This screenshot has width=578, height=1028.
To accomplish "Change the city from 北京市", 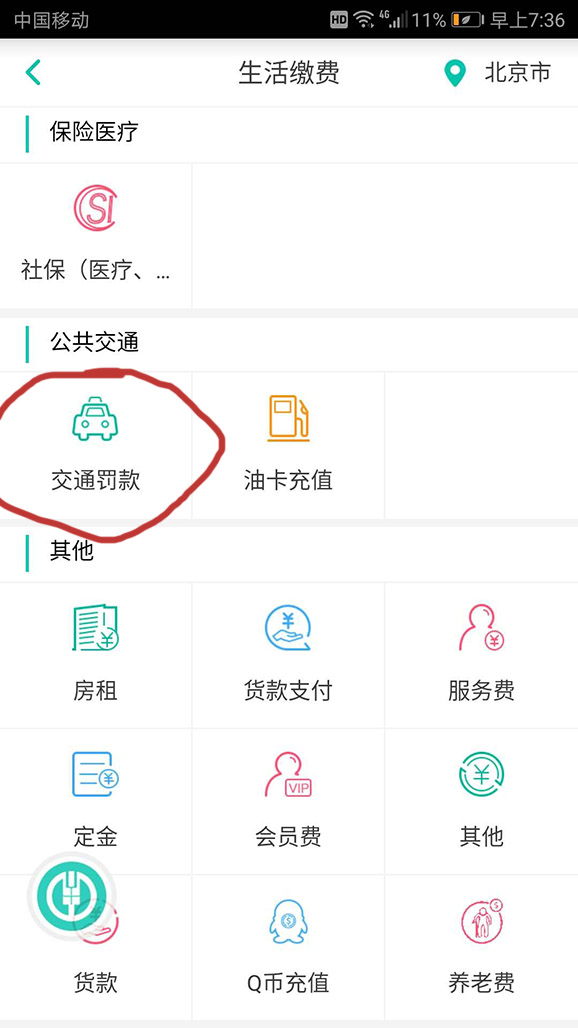I will [498, 73].
